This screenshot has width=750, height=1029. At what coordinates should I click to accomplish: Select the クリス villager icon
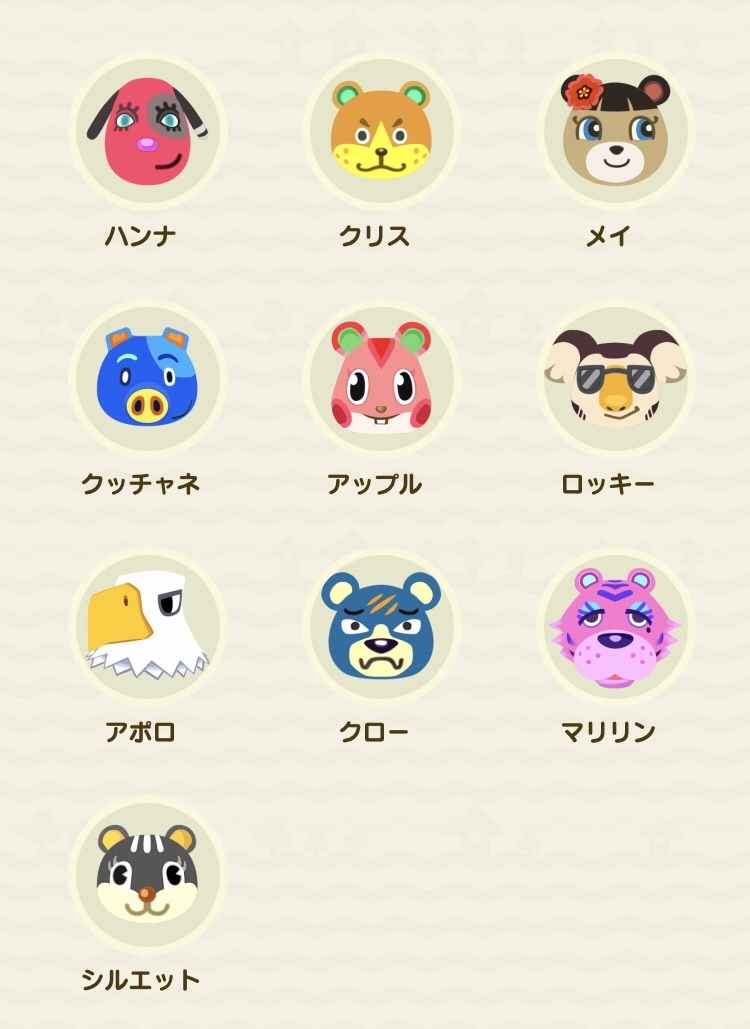(x=381, y=131)
